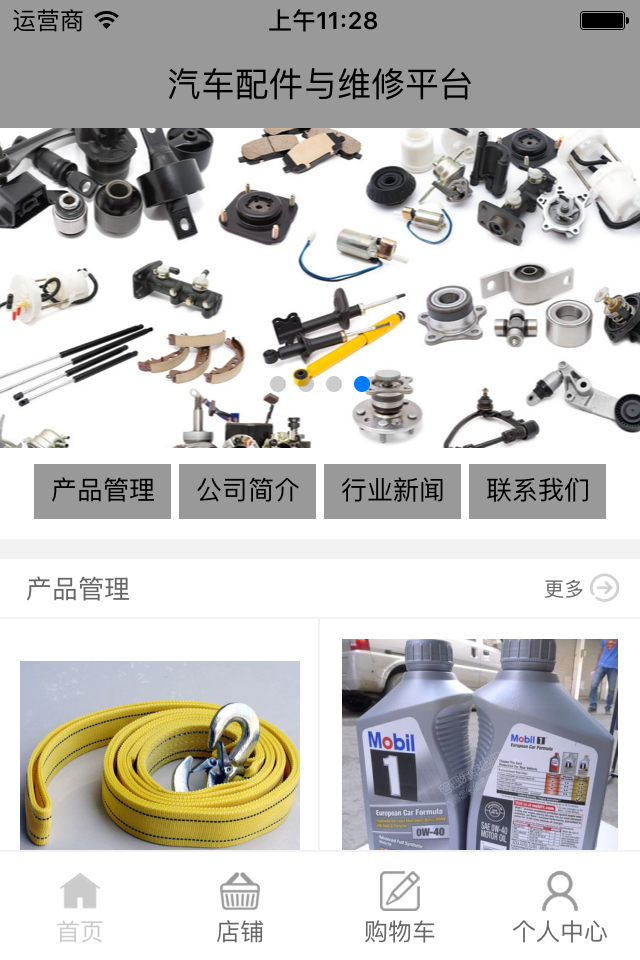This screenshot has width=640, height=960.
Task: Select the first banner page dot
Action: (278, 384)
